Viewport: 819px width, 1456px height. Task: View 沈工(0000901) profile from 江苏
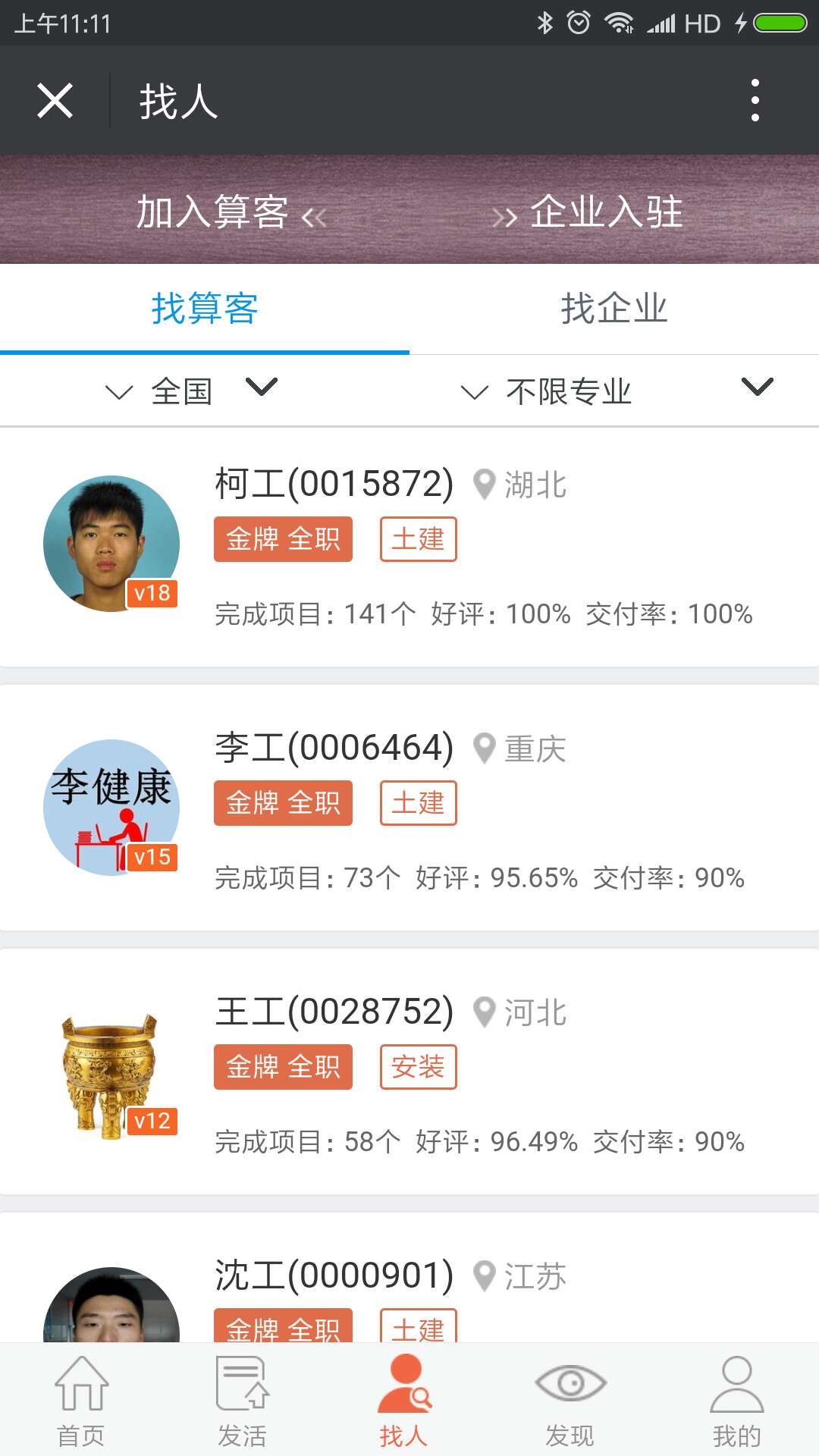coord(409,1282)
